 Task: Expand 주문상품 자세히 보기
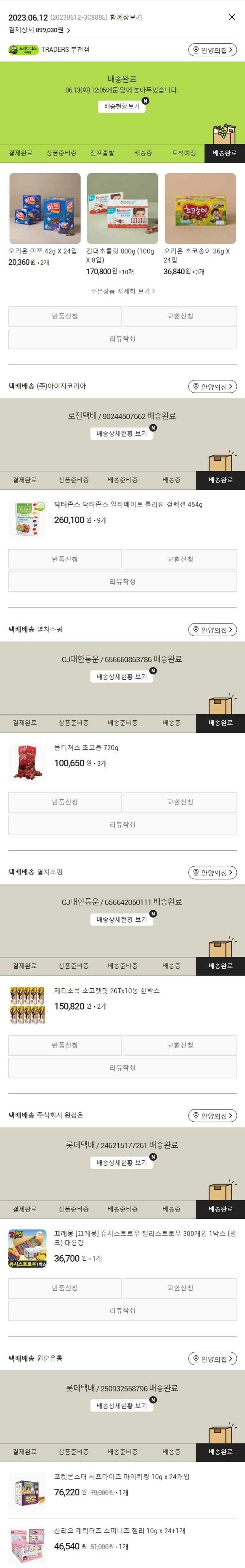pos(122,291)
